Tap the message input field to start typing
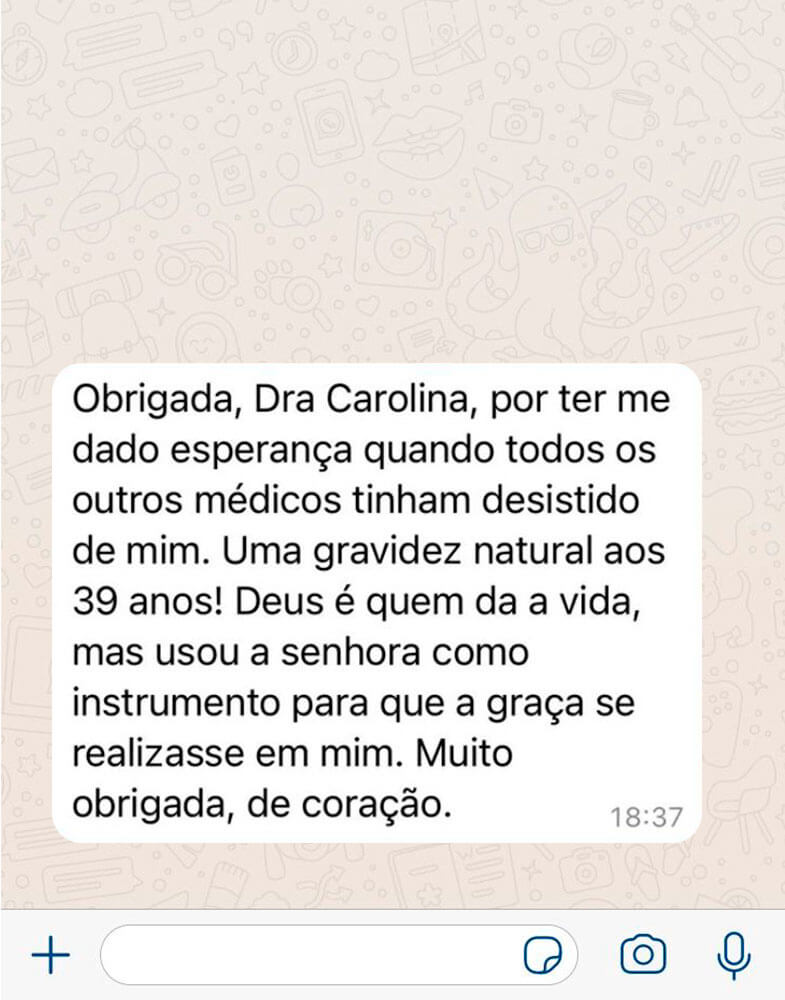This screenshot has height=1000, width=785. point(300,955)
